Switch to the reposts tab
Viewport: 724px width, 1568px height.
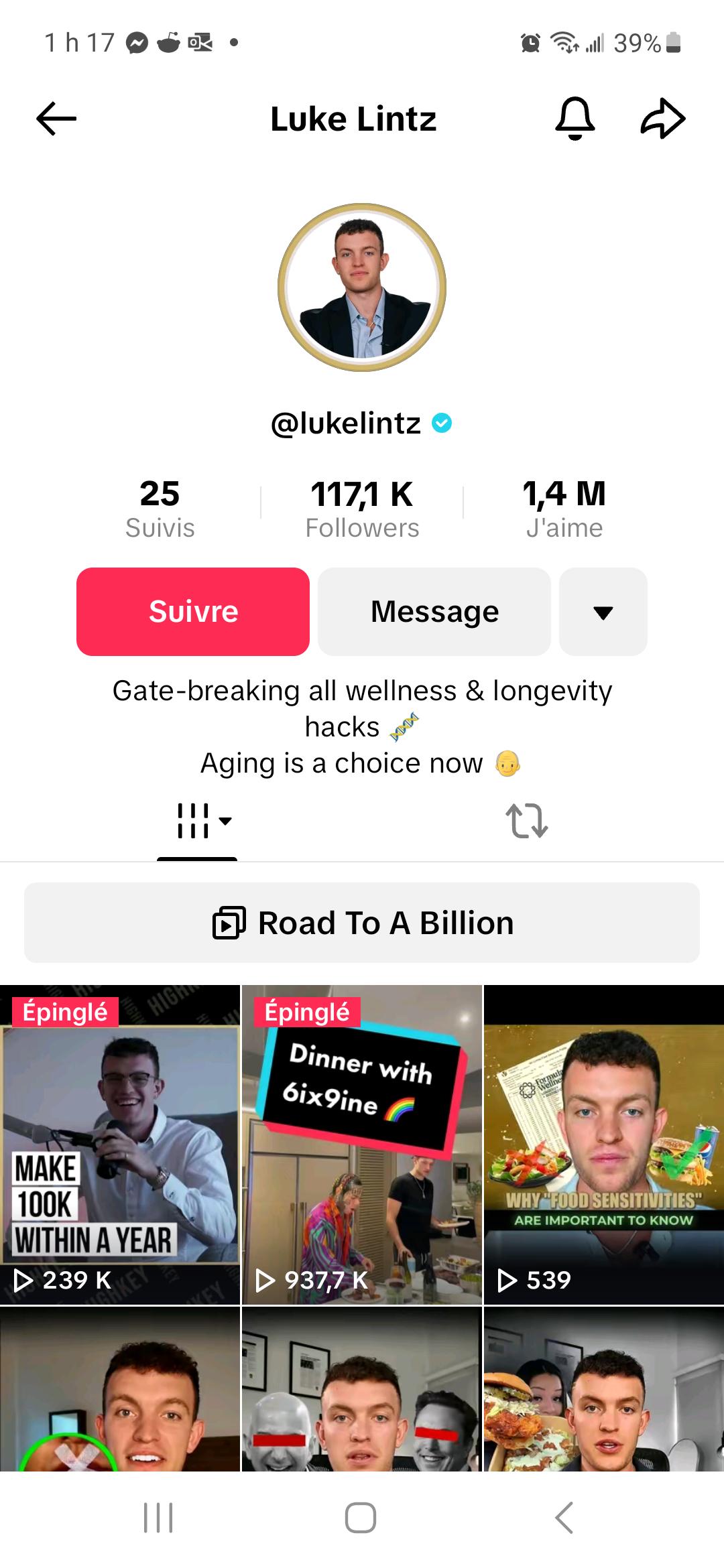[x=526, y=821]
